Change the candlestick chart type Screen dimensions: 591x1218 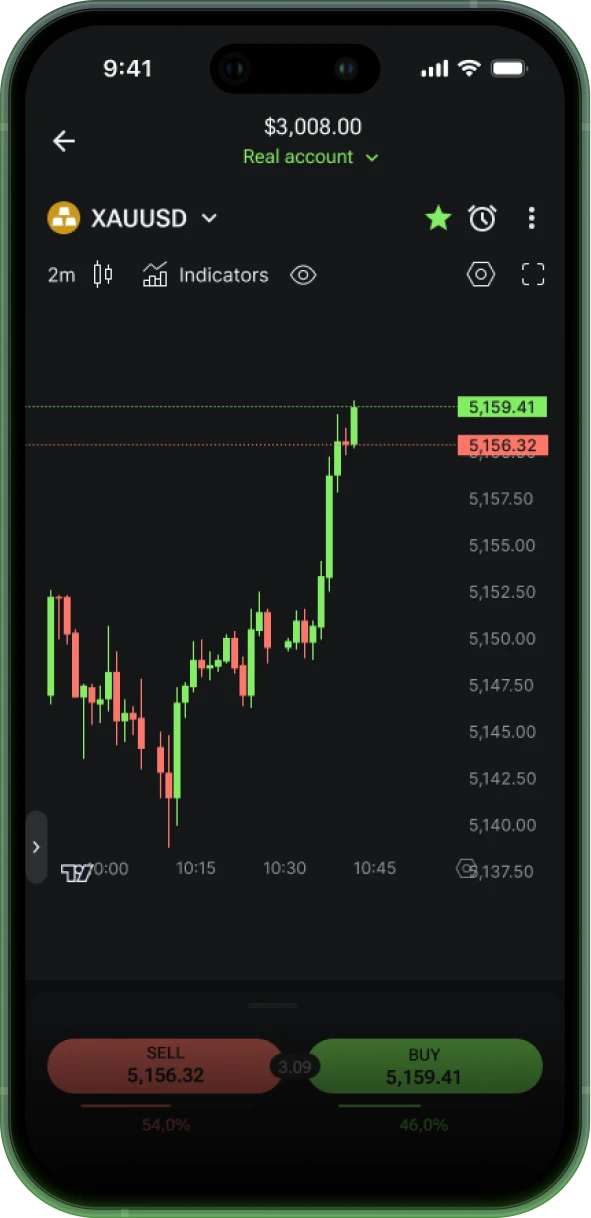pyautogui.click(x=103, y=275)
